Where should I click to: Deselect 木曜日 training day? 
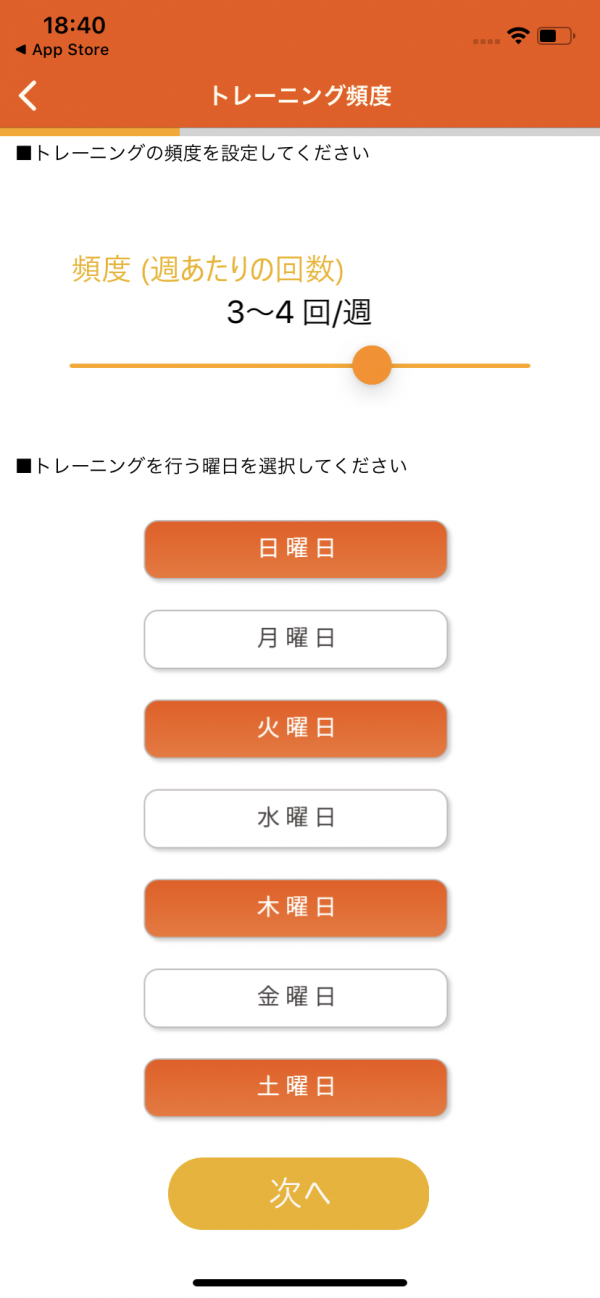click(x=296, y=908)
